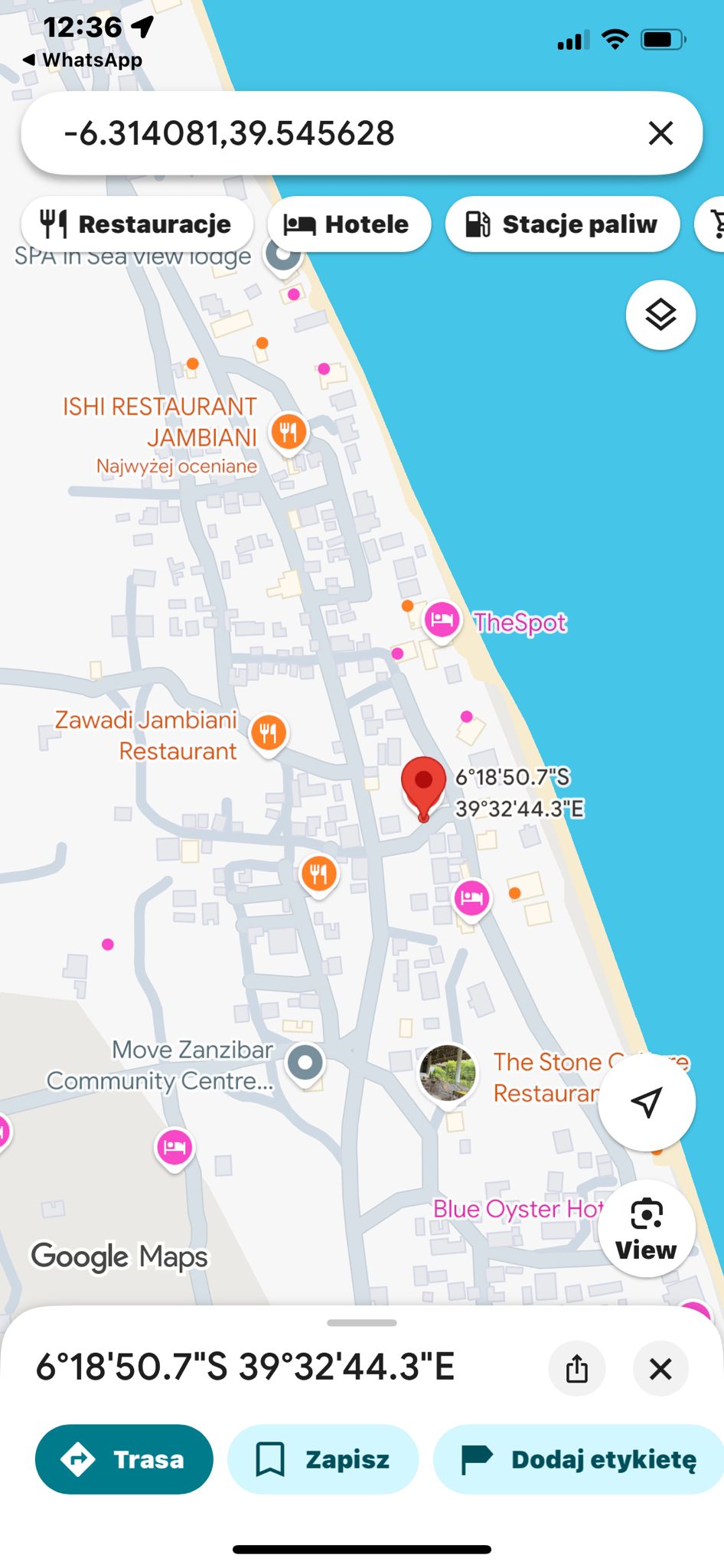Screen dimensions: 724x1568
Task: Close the dropped pin info panel
Action: pyautogui.click(x=660, y=1368)
